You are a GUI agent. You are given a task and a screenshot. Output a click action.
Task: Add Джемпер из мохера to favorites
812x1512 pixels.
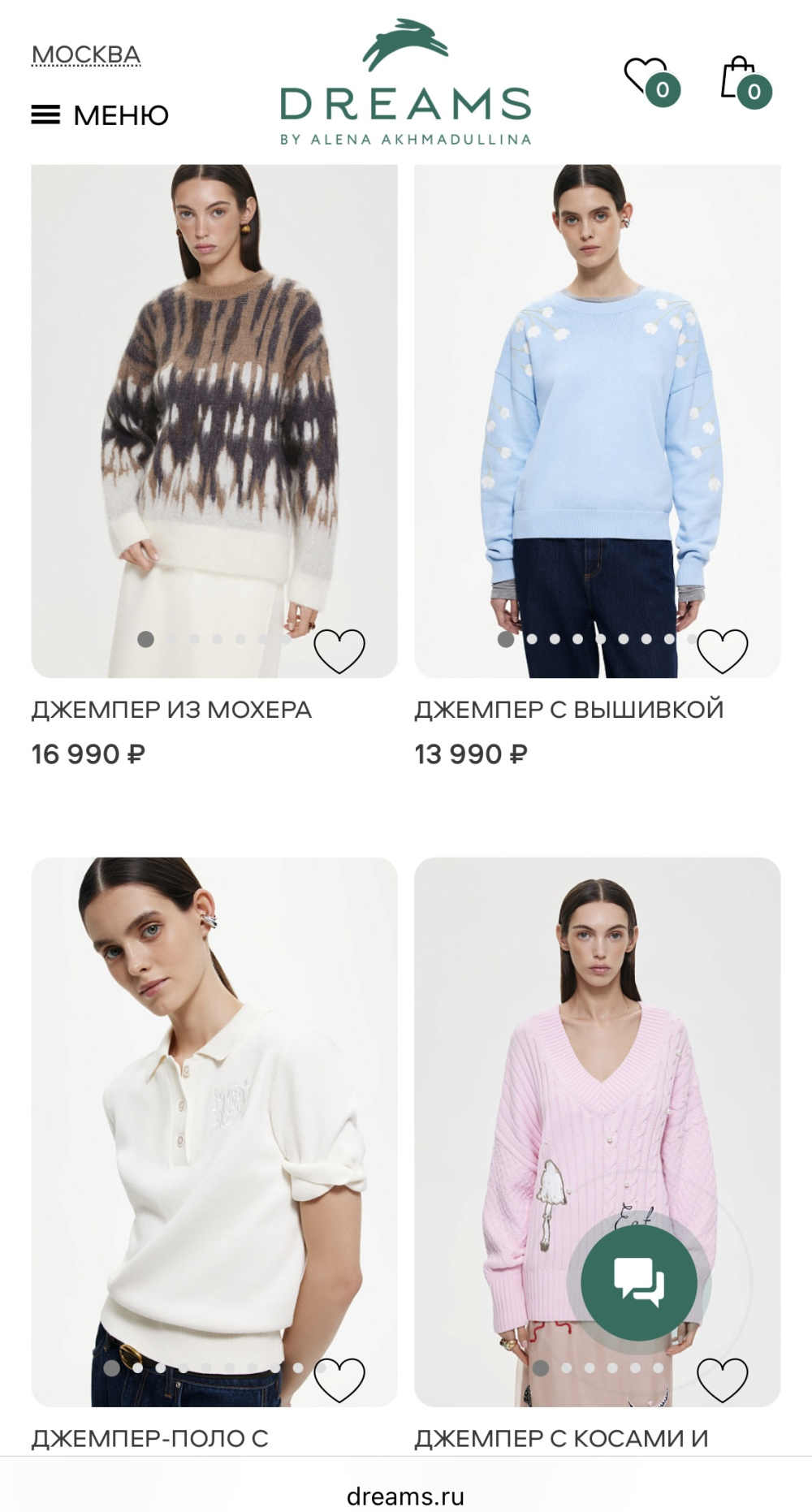(x=339, y=650)
